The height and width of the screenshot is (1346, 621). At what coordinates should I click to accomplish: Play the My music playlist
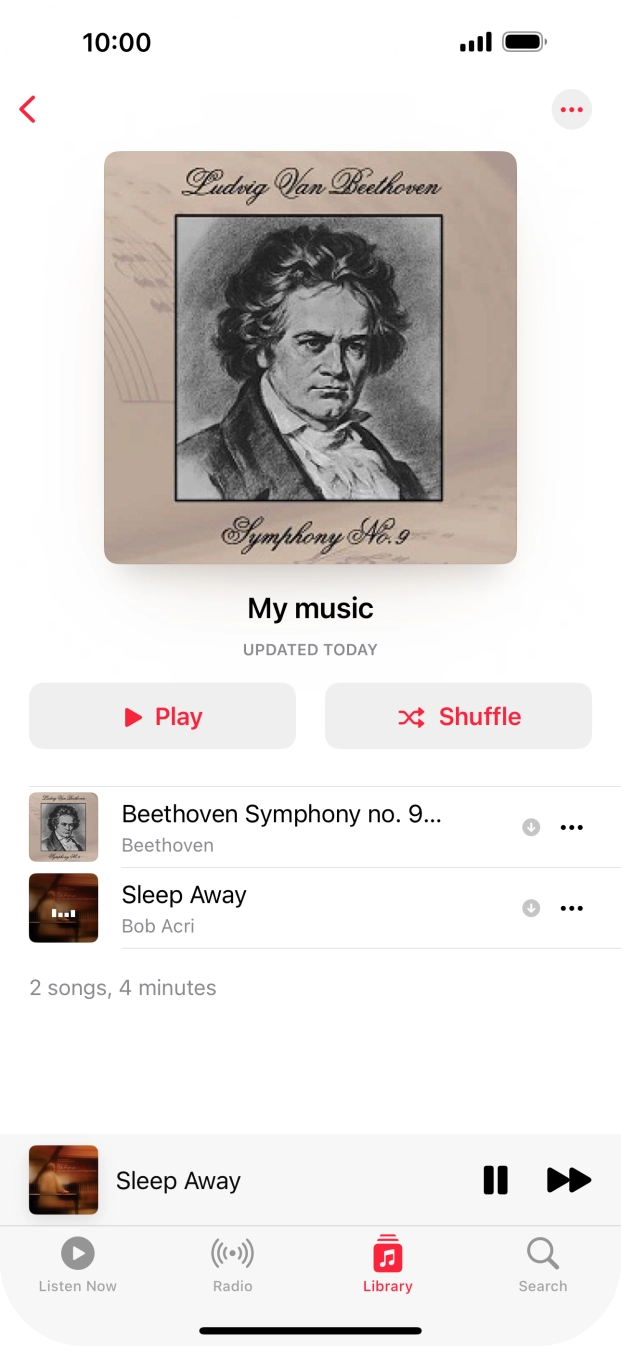[162, 716]
